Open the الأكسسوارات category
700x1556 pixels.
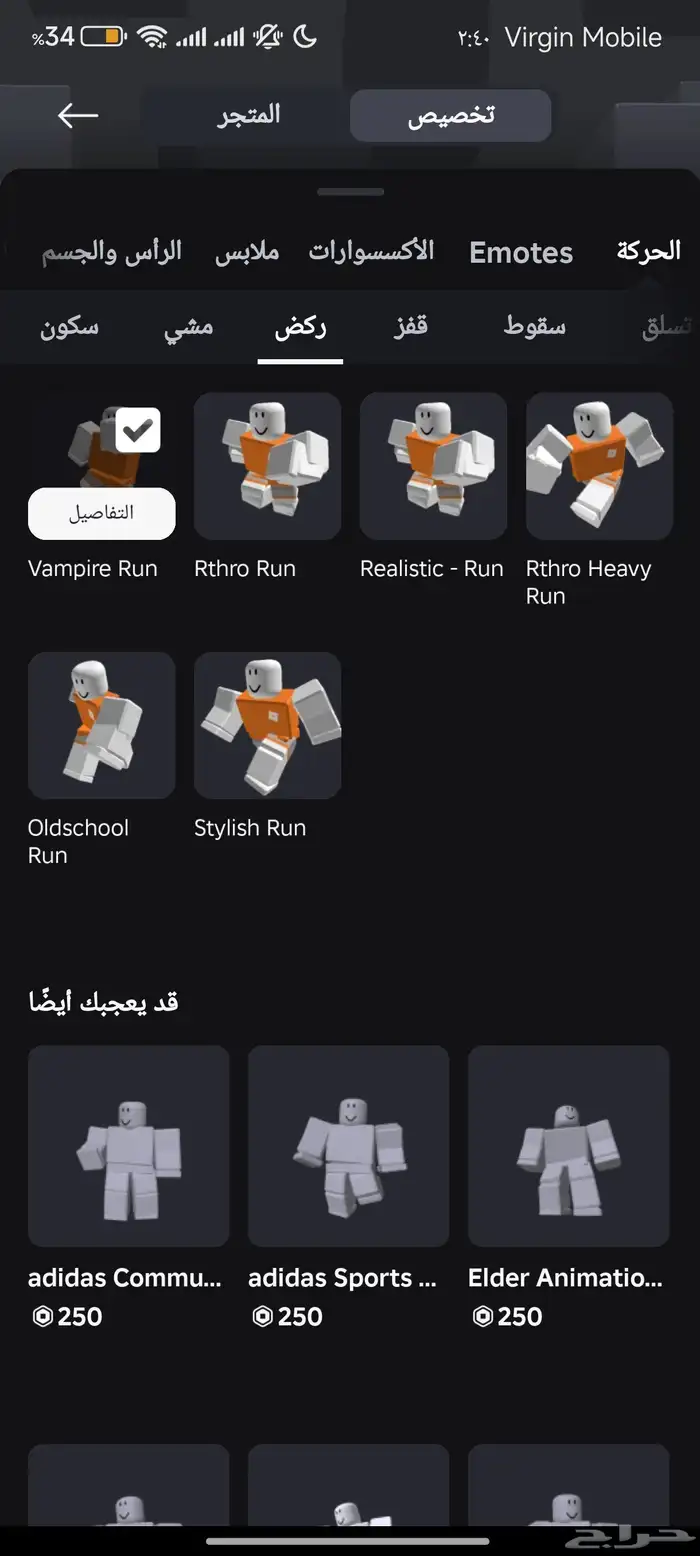[371, 251]
